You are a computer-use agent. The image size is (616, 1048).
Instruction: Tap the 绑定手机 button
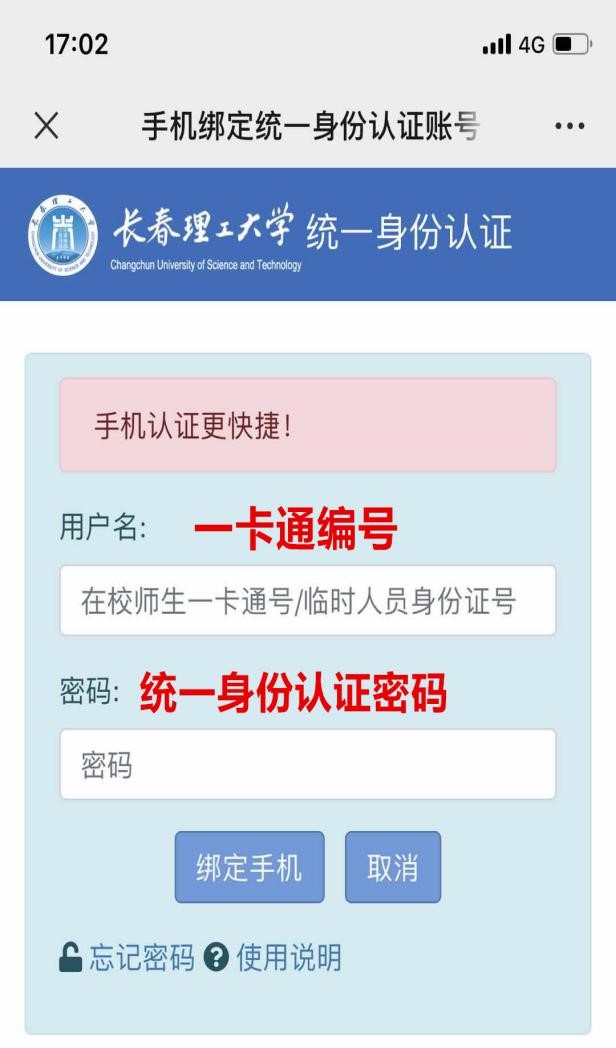[x=249, y=868]
